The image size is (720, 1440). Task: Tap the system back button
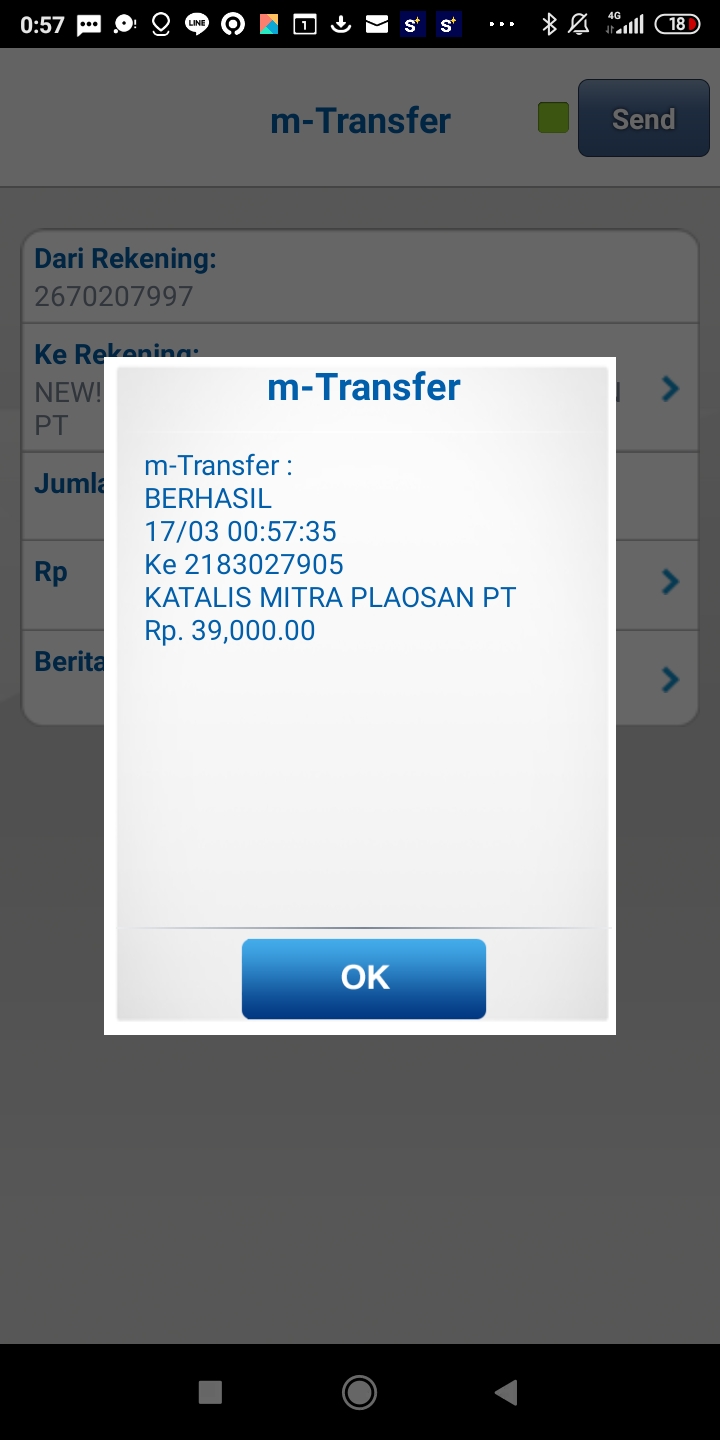coord(506,1392)
